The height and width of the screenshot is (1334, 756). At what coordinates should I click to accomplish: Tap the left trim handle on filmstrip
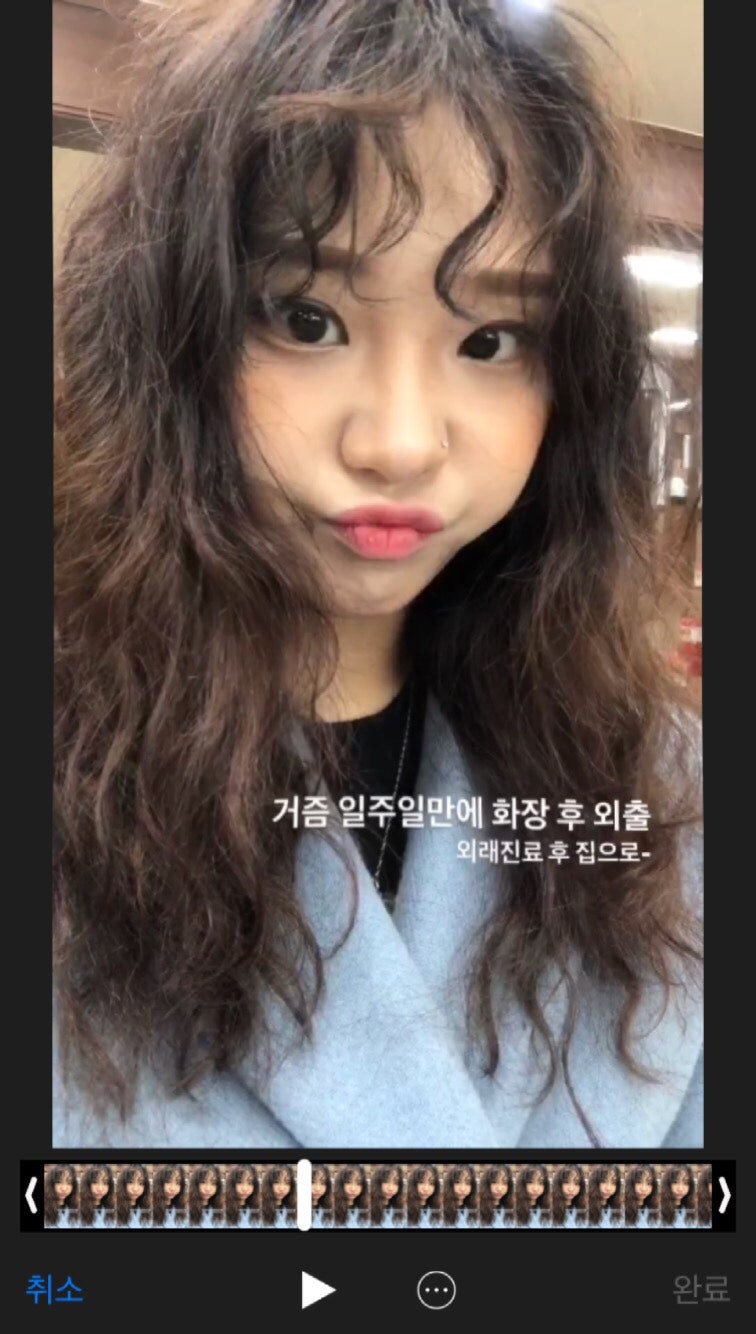[32, 1195]
